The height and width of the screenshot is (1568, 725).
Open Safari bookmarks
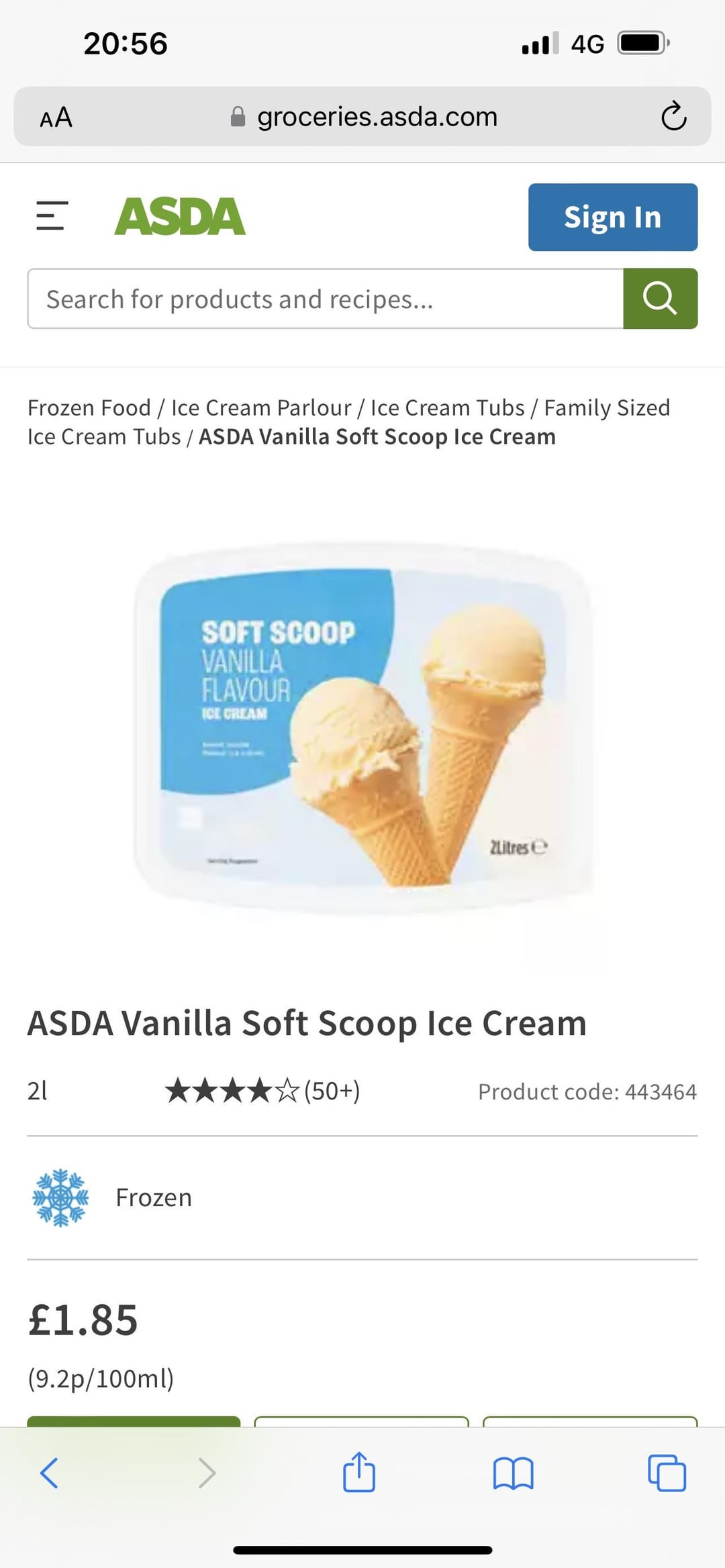tap(513, 1473)
